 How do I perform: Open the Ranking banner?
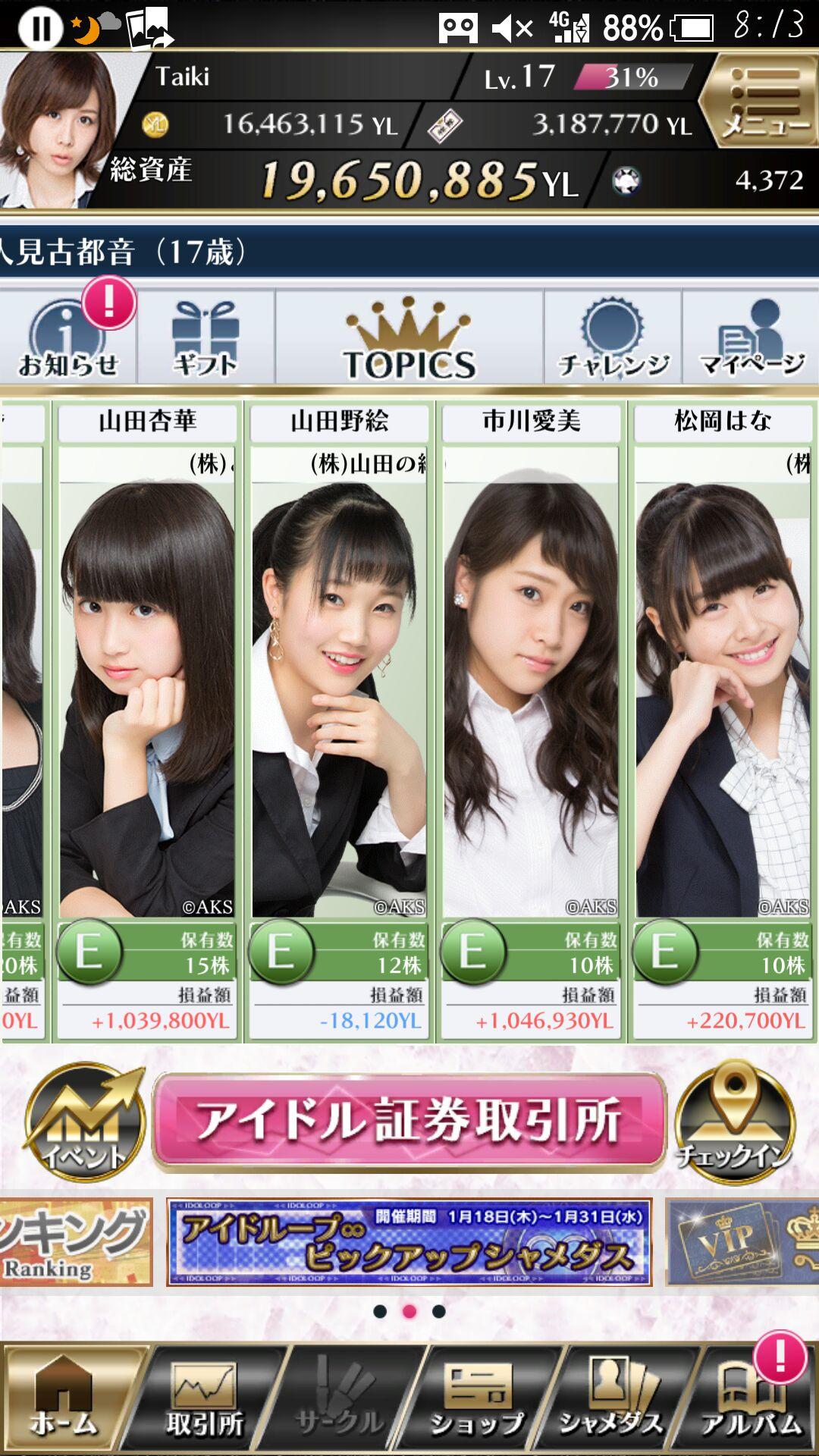[x=74, y=1241]
